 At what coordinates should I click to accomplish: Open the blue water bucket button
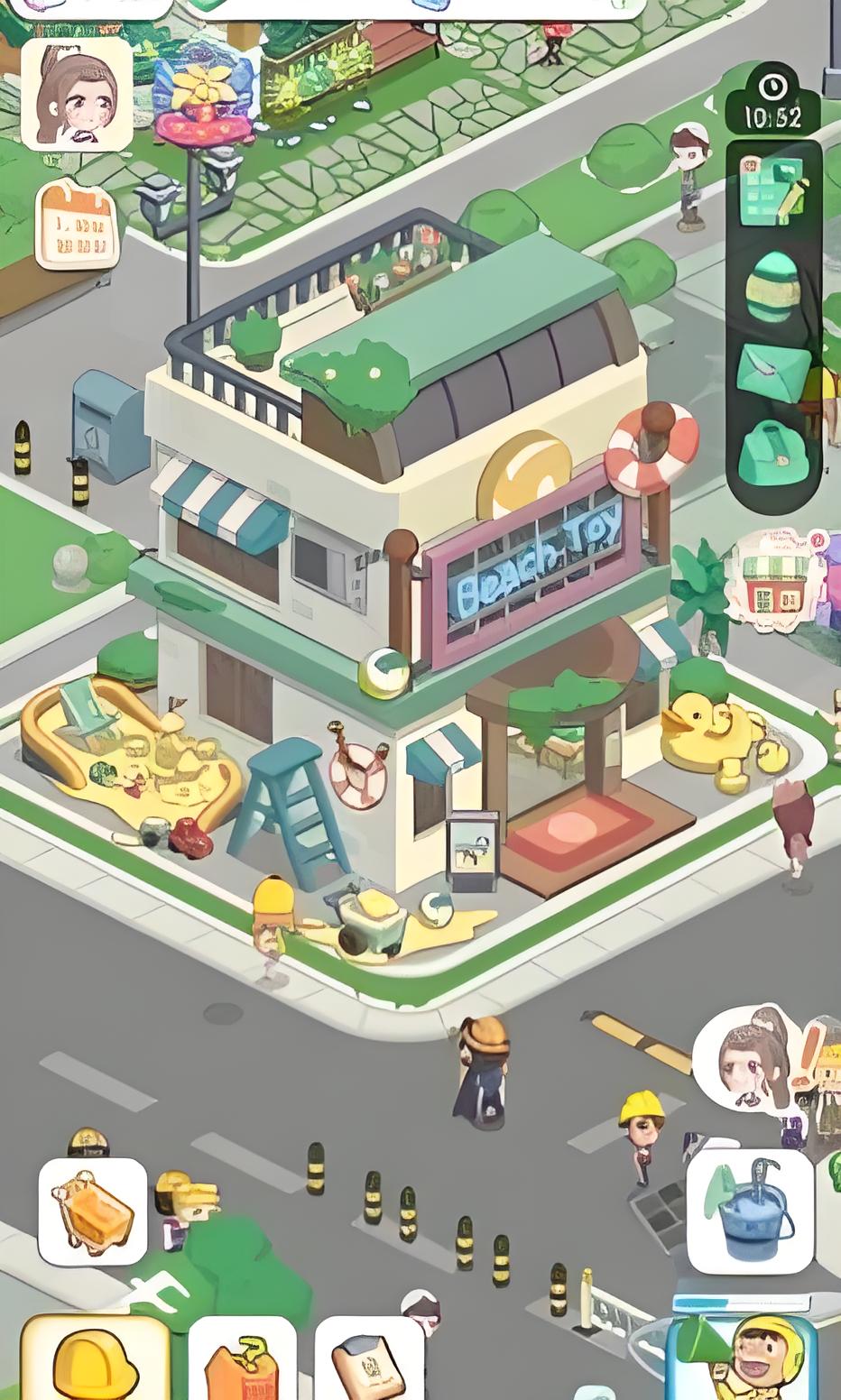pos(750,1211)
